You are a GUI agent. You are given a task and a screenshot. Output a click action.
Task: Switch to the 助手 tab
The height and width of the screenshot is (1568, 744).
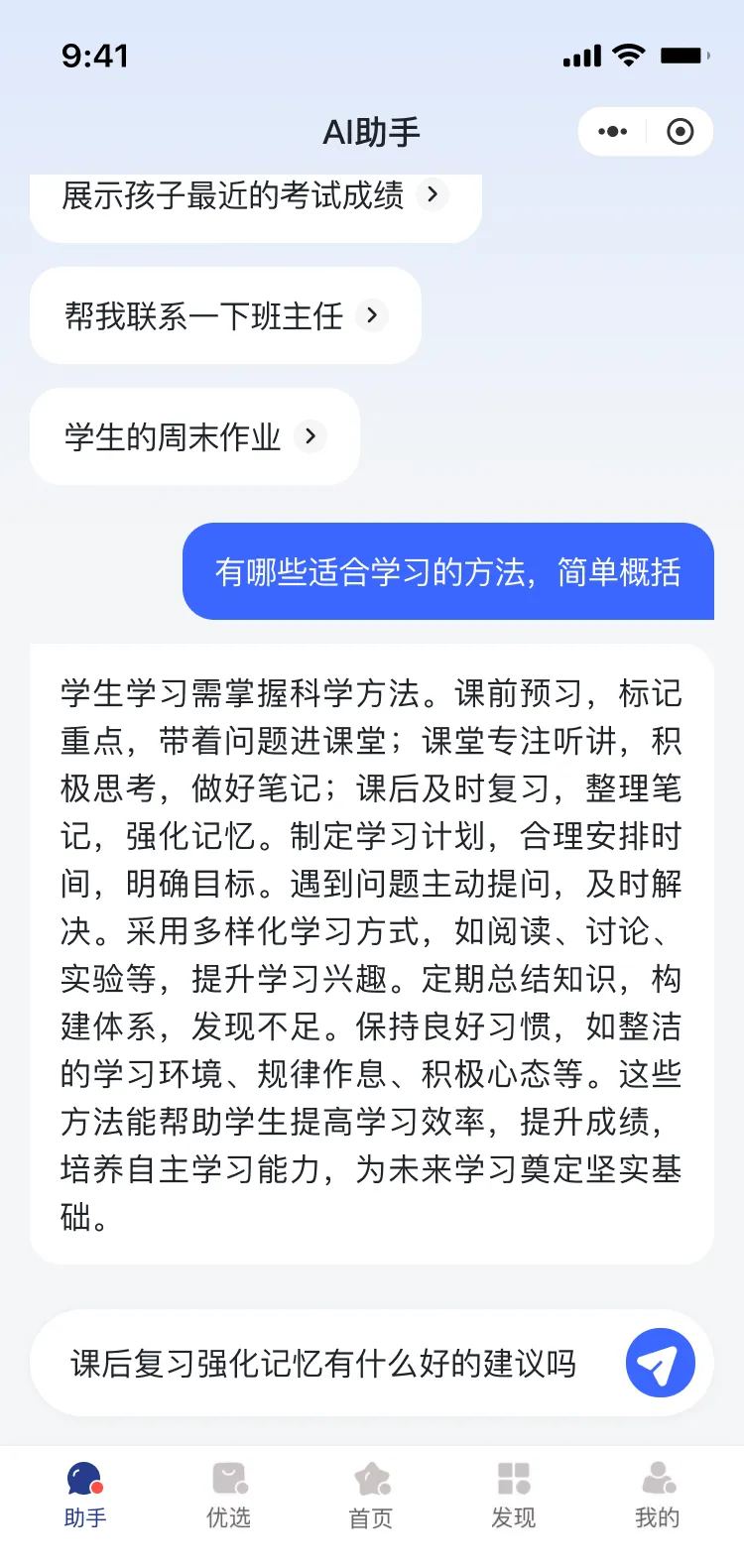pos(85,1495)
